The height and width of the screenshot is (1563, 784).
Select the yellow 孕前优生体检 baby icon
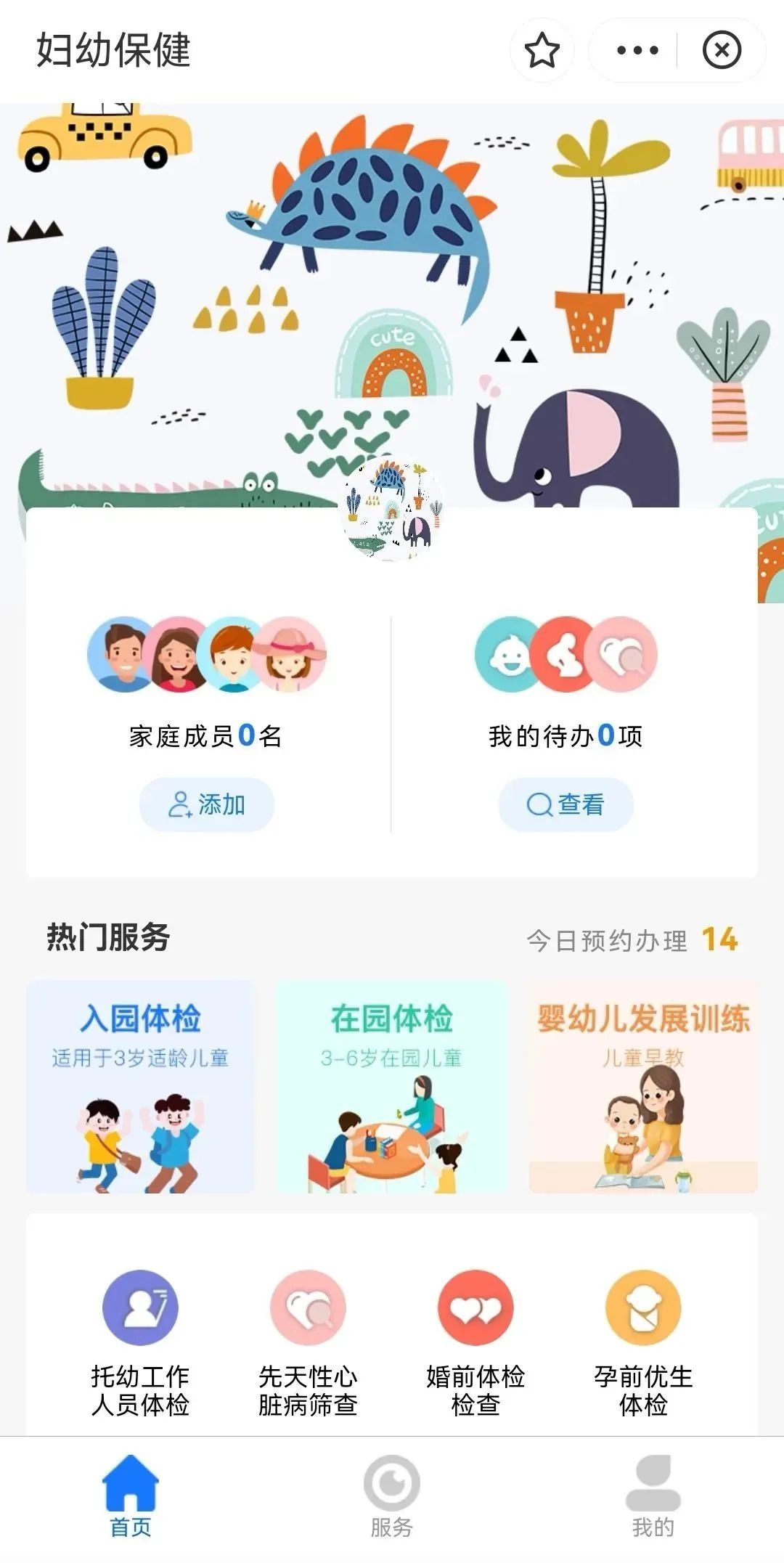tap(643, 1307)
